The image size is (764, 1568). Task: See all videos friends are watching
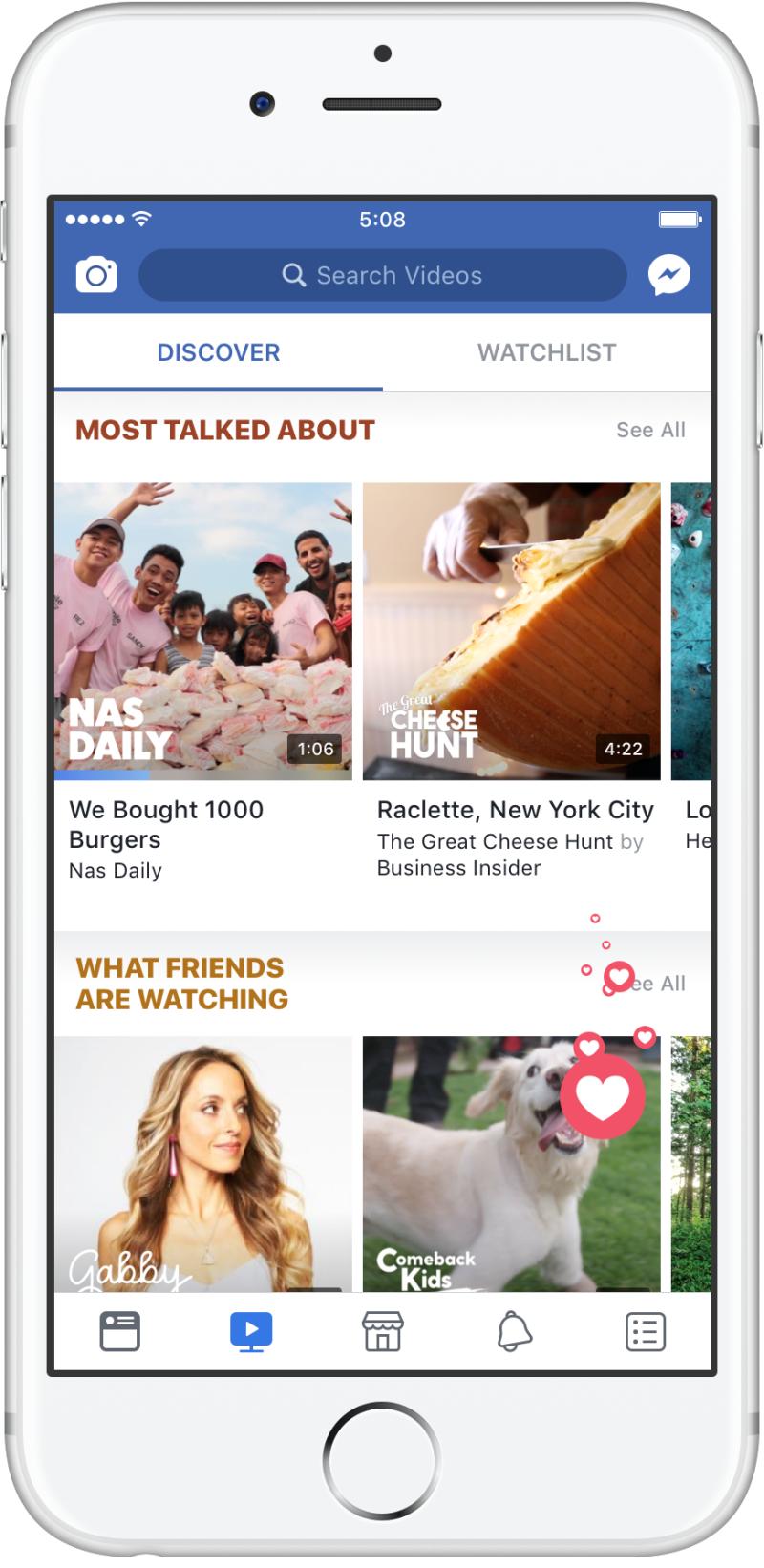click(x=650, y=983)
